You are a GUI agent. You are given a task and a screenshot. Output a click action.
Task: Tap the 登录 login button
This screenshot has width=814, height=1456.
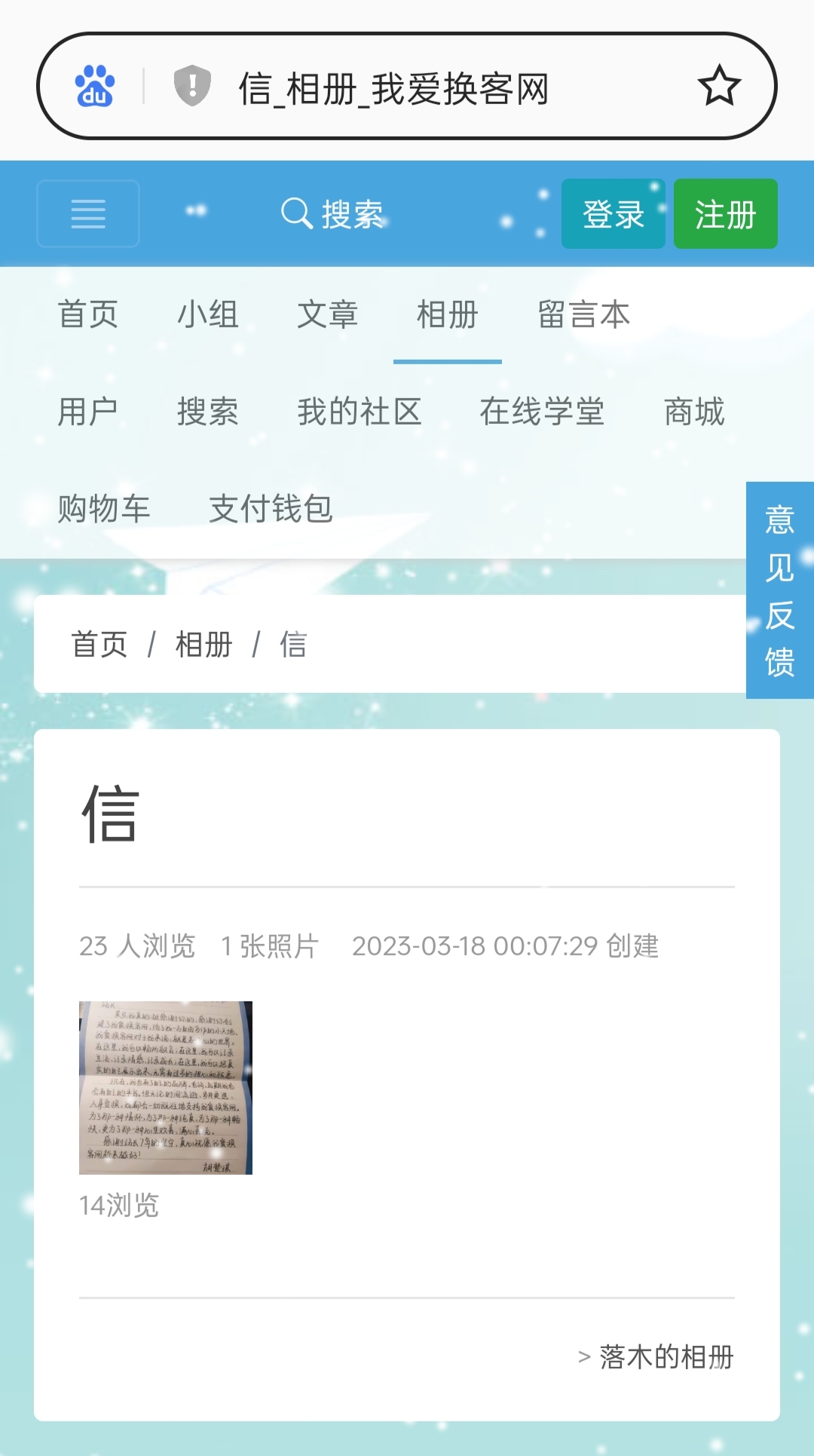(x=613, y=214)
